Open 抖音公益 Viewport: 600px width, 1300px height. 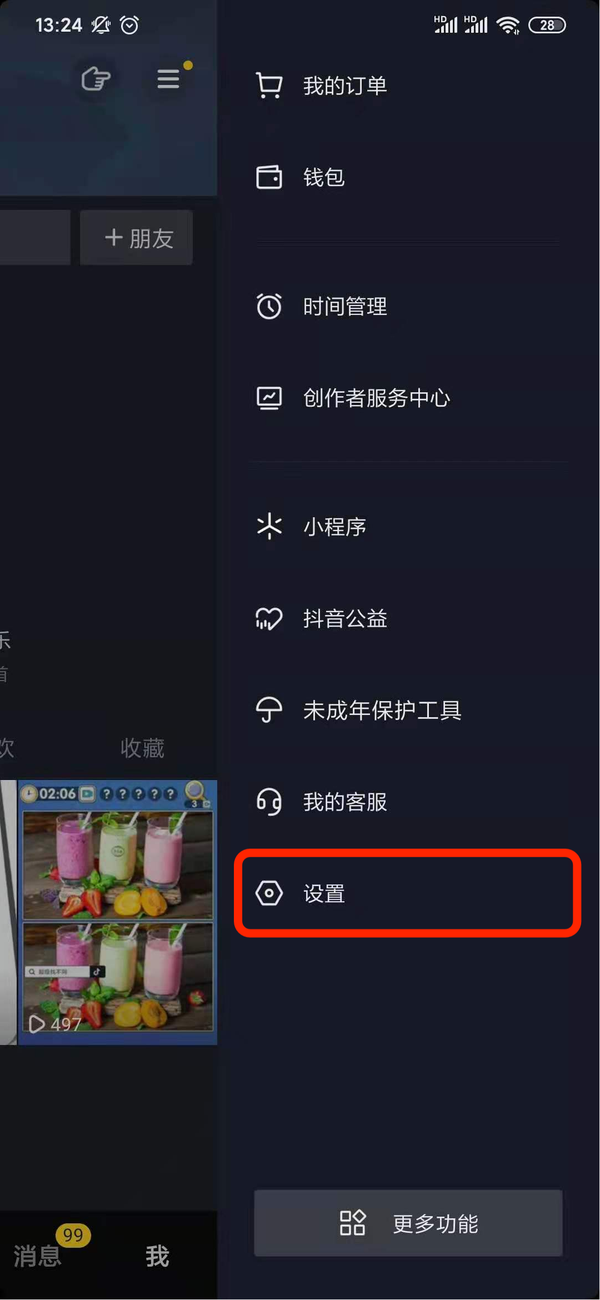tap(344, 619)
